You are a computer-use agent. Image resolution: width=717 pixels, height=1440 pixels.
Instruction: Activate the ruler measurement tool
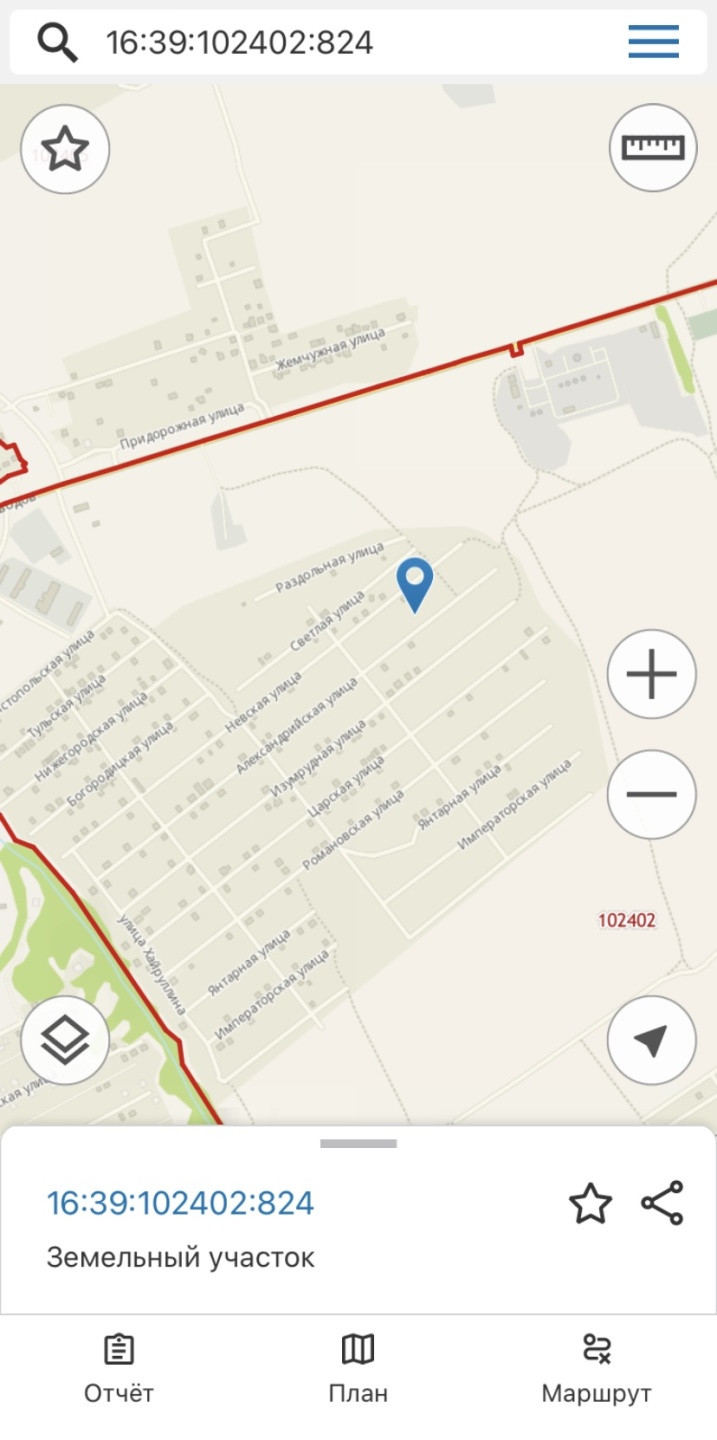point(652,148)
